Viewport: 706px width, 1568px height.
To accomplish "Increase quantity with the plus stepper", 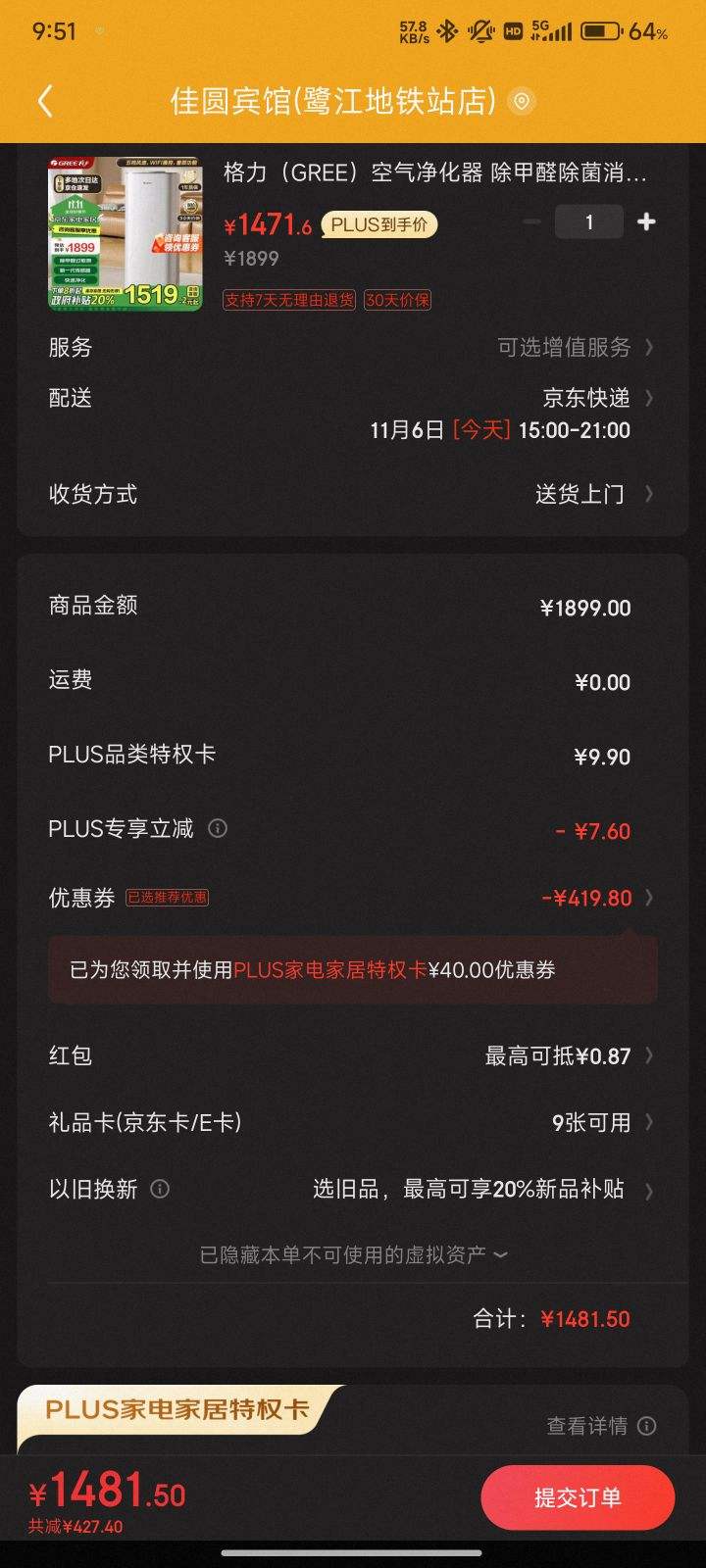I will coord(646,221).
